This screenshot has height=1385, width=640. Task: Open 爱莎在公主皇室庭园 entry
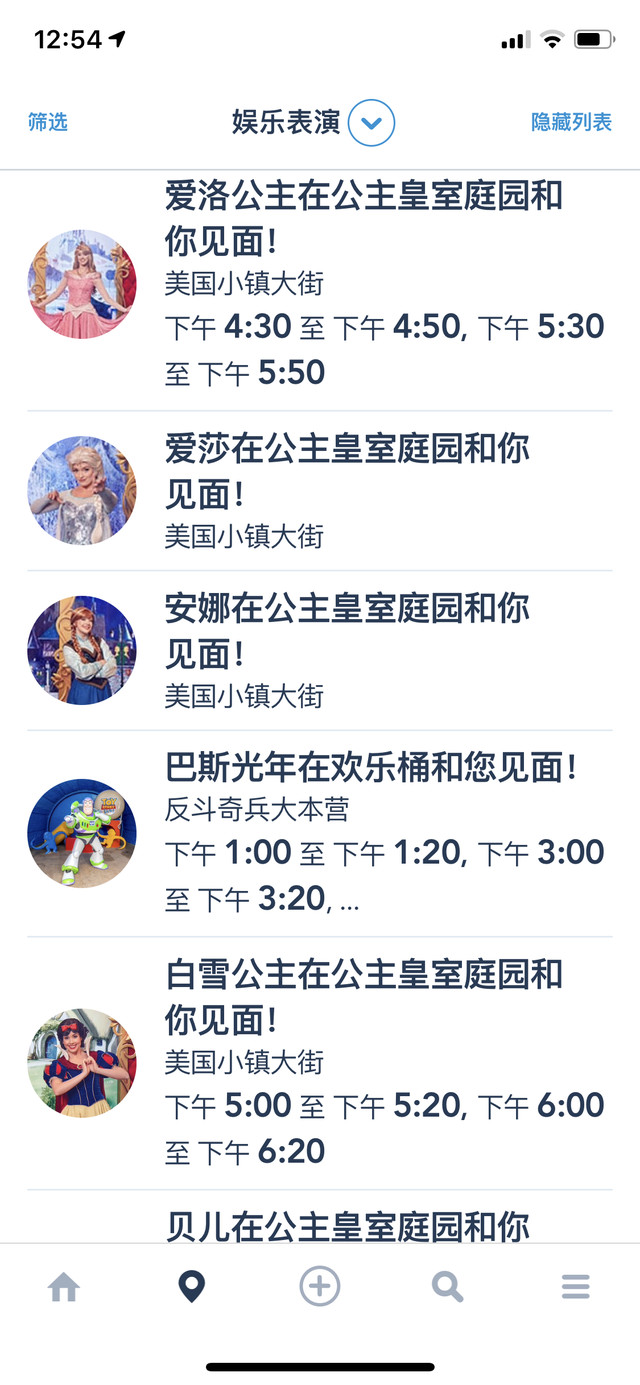tap(346, 491)
